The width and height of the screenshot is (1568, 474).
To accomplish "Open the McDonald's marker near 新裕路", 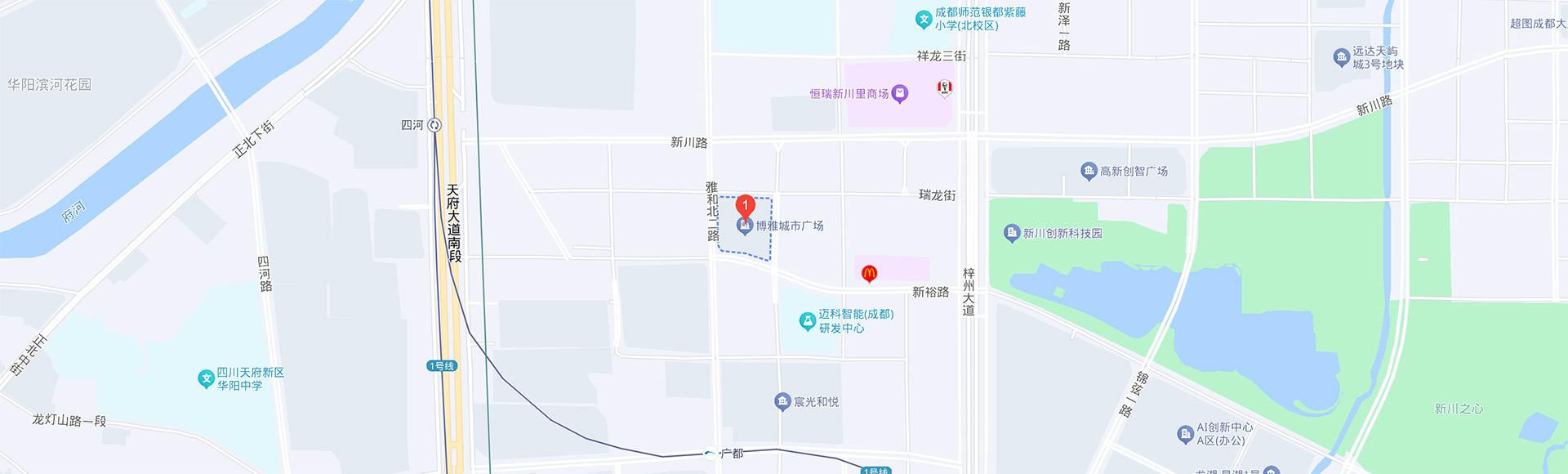I will pyautogui.click(x=869, y=274).
